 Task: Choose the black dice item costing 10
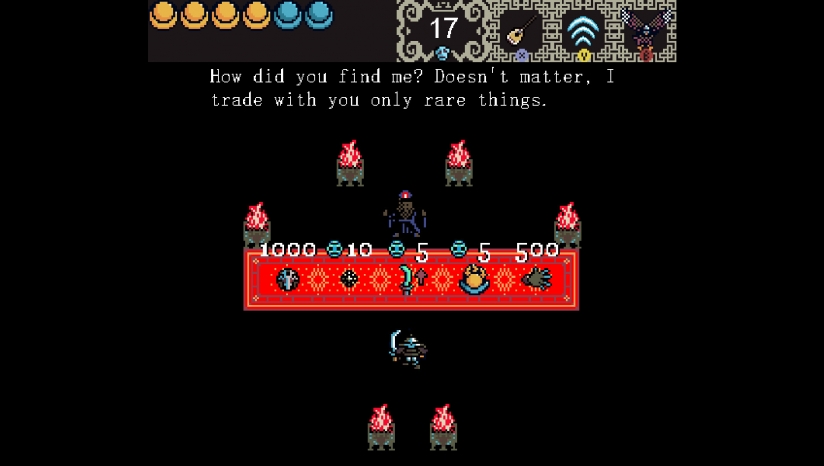tap(349, 279)
